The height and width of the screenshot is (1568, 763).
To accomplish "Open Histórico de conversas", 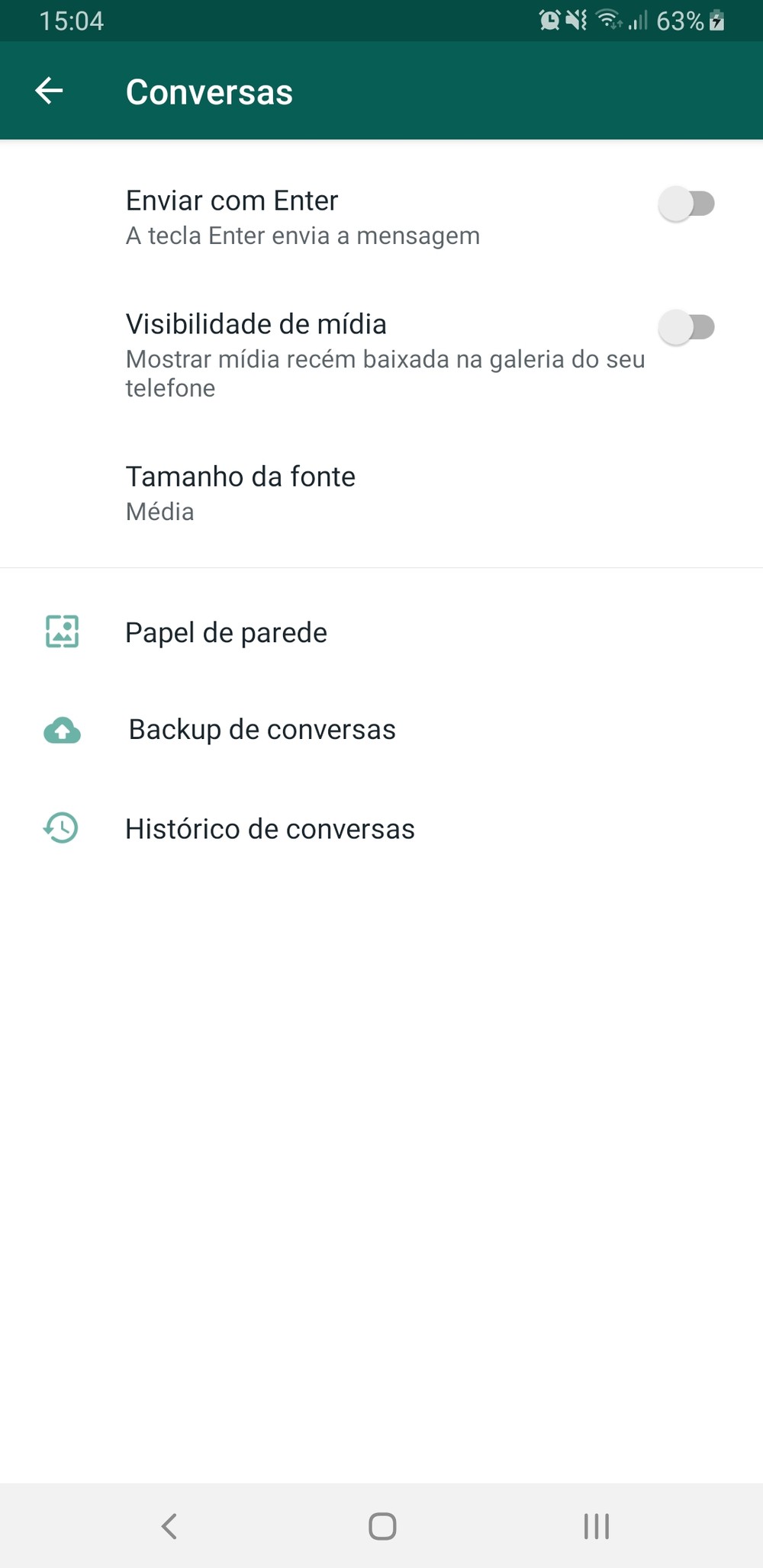I will (x=269, y=829).
